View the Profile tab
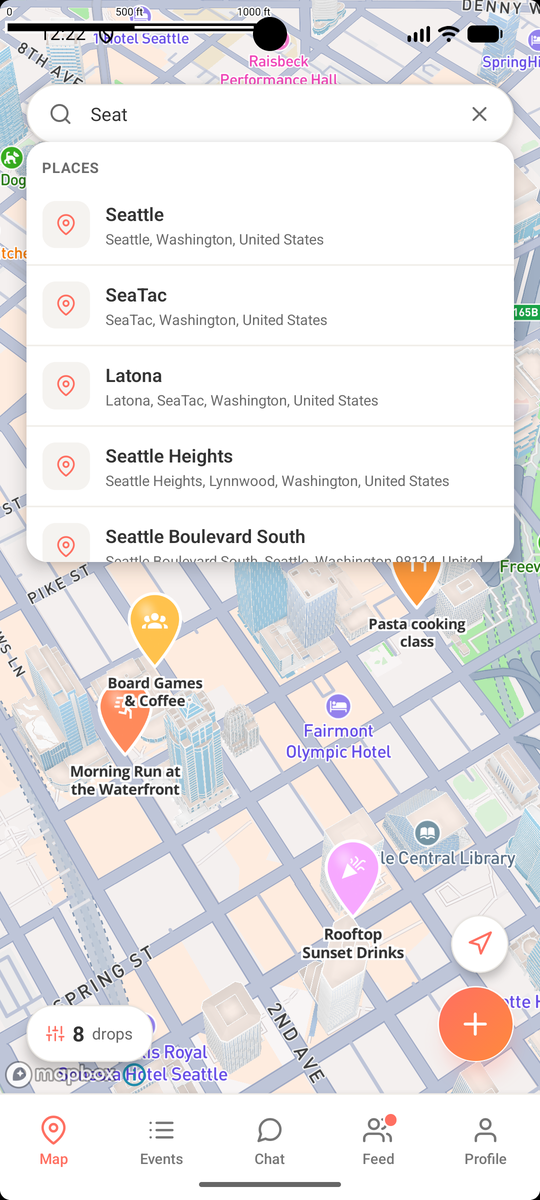540x1200 pixels. click(x=485, y=1141)
